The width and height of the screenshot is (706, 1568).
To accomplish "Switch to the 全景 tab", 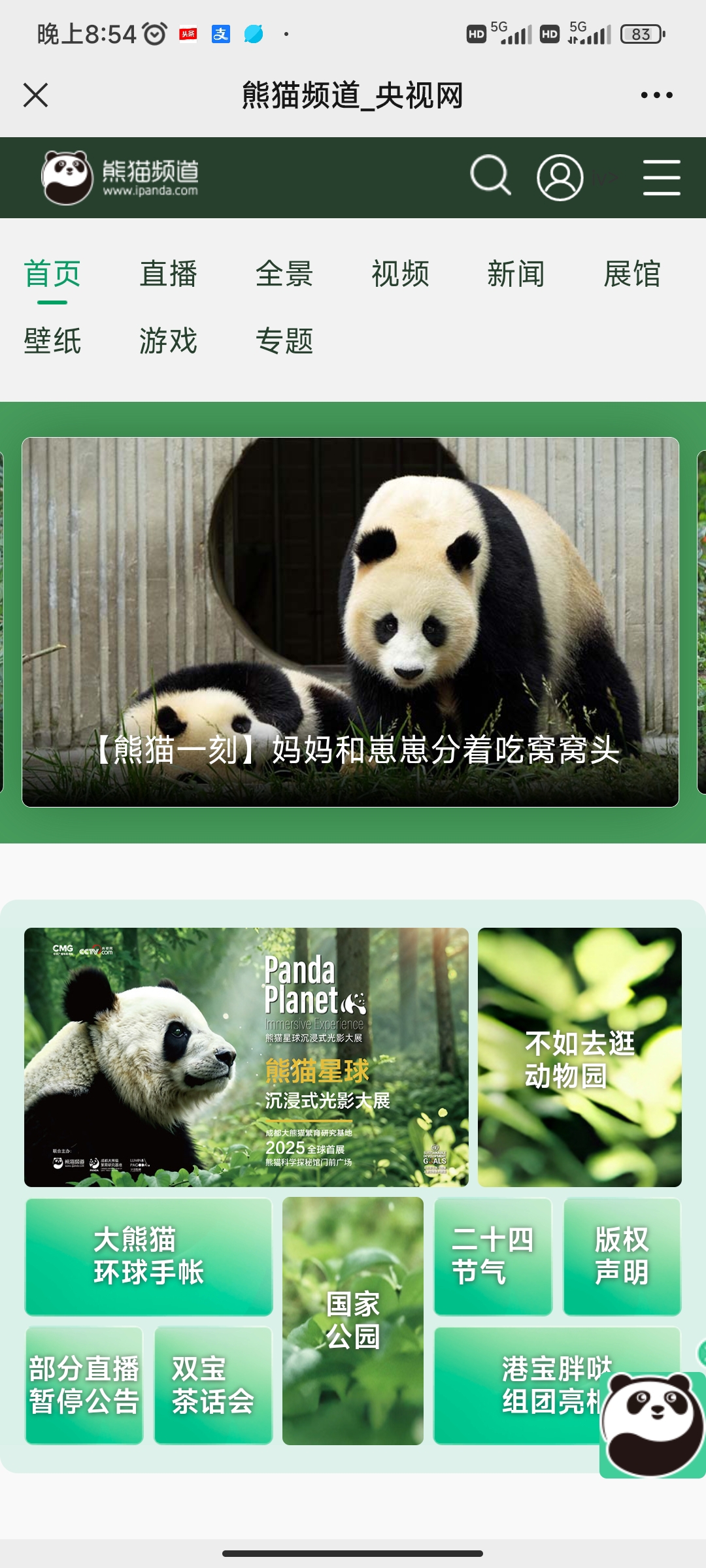I will [x=284, y=274].
